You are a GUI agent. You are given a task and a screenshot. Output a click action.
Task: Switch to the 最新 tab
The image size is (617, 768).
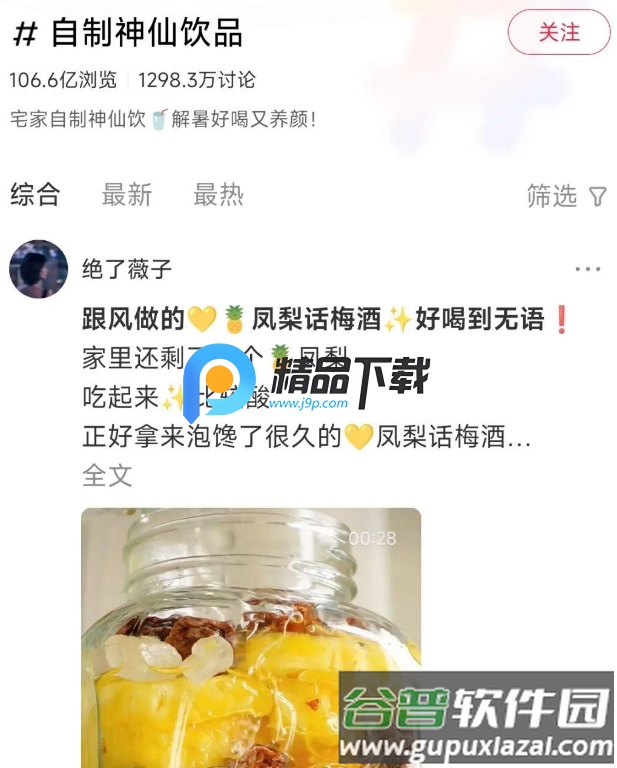point(127,195)
